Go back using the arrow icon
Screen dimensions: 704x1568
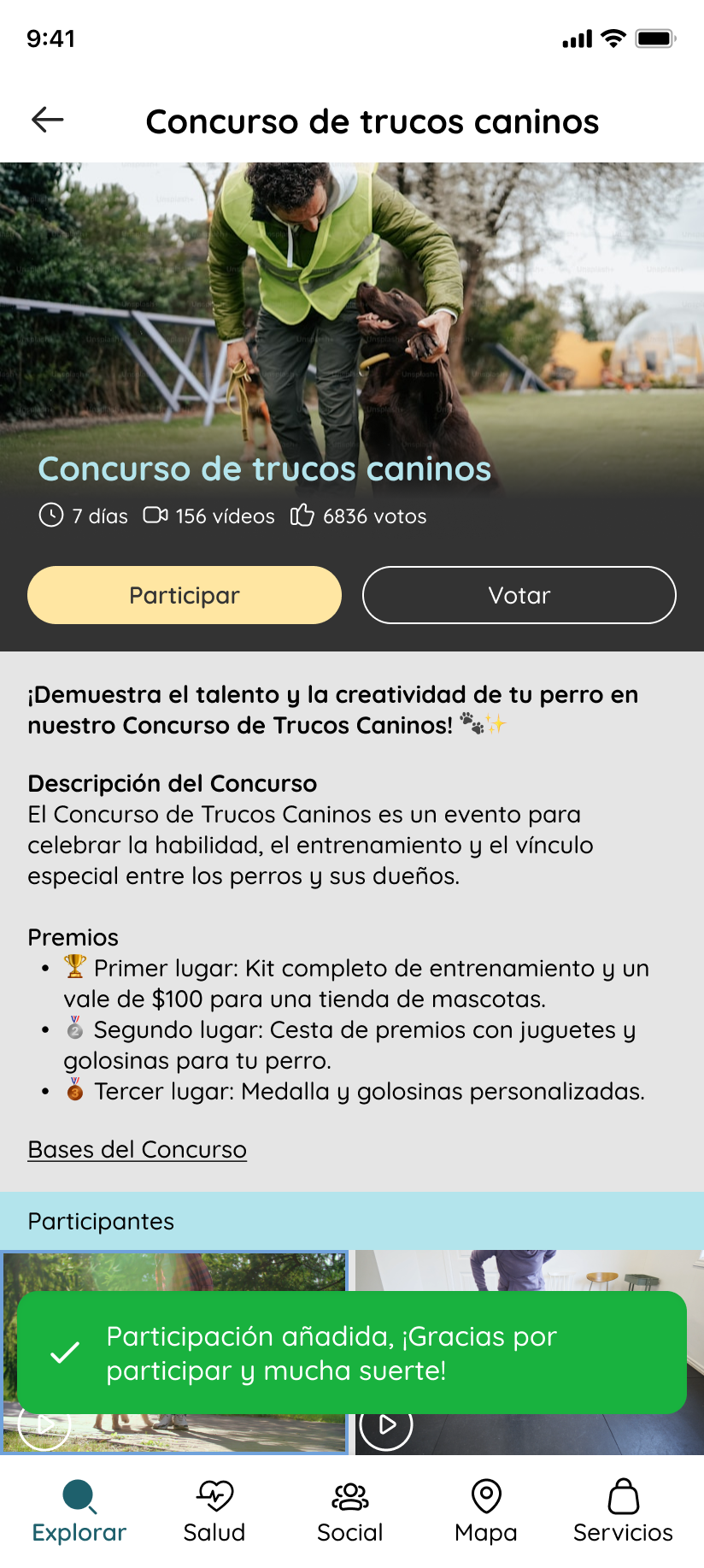point(48,120)
